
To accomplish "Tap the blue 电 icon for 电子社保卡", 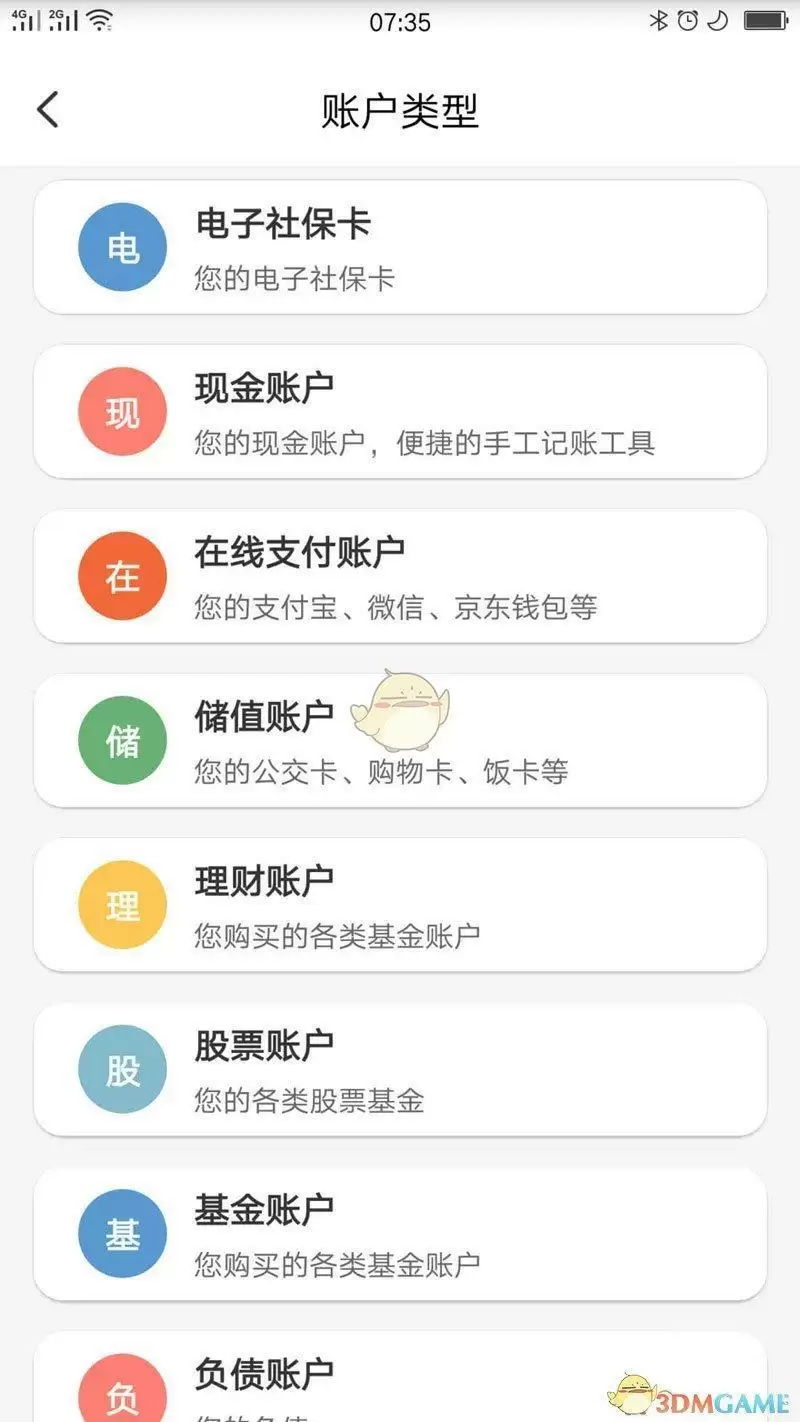I will point(121,247).
